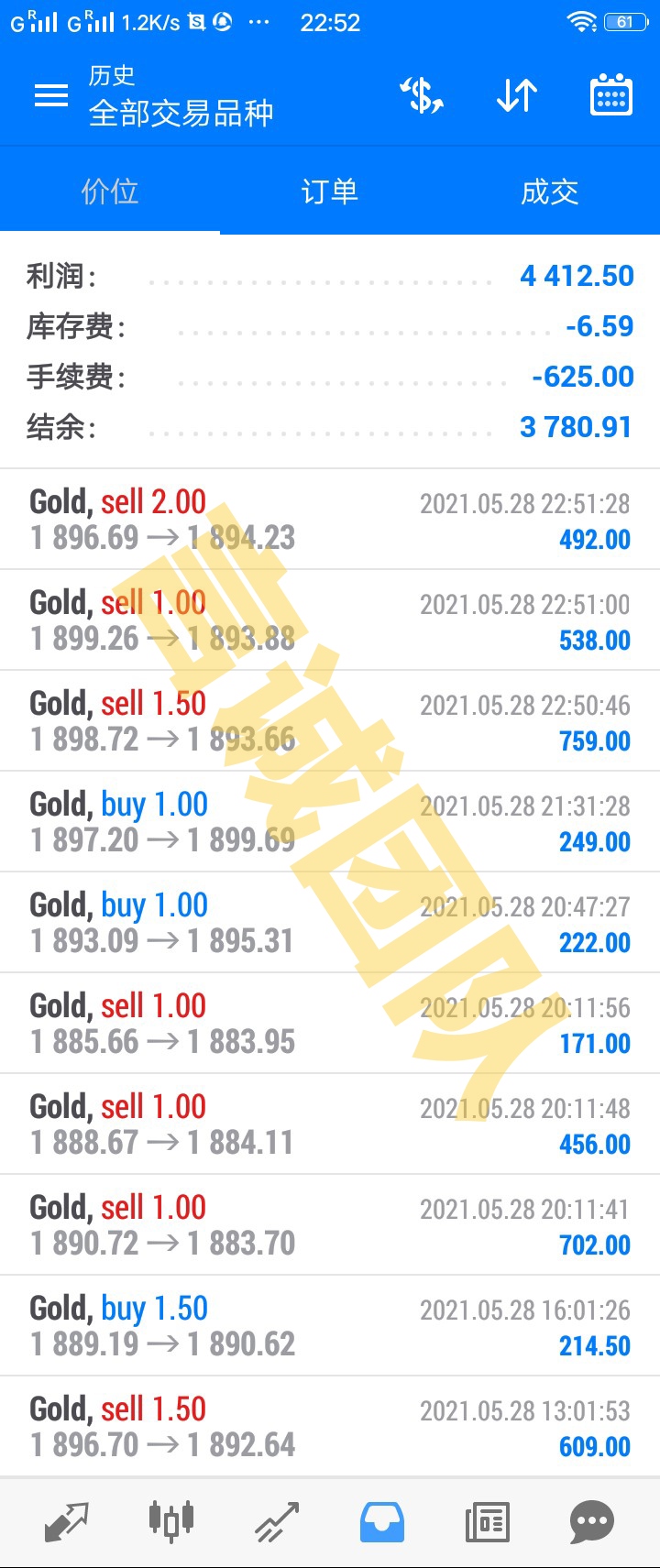
Task: Open Gold sell 1.00 trade with profit 538.00
Action: click(330, 620)
